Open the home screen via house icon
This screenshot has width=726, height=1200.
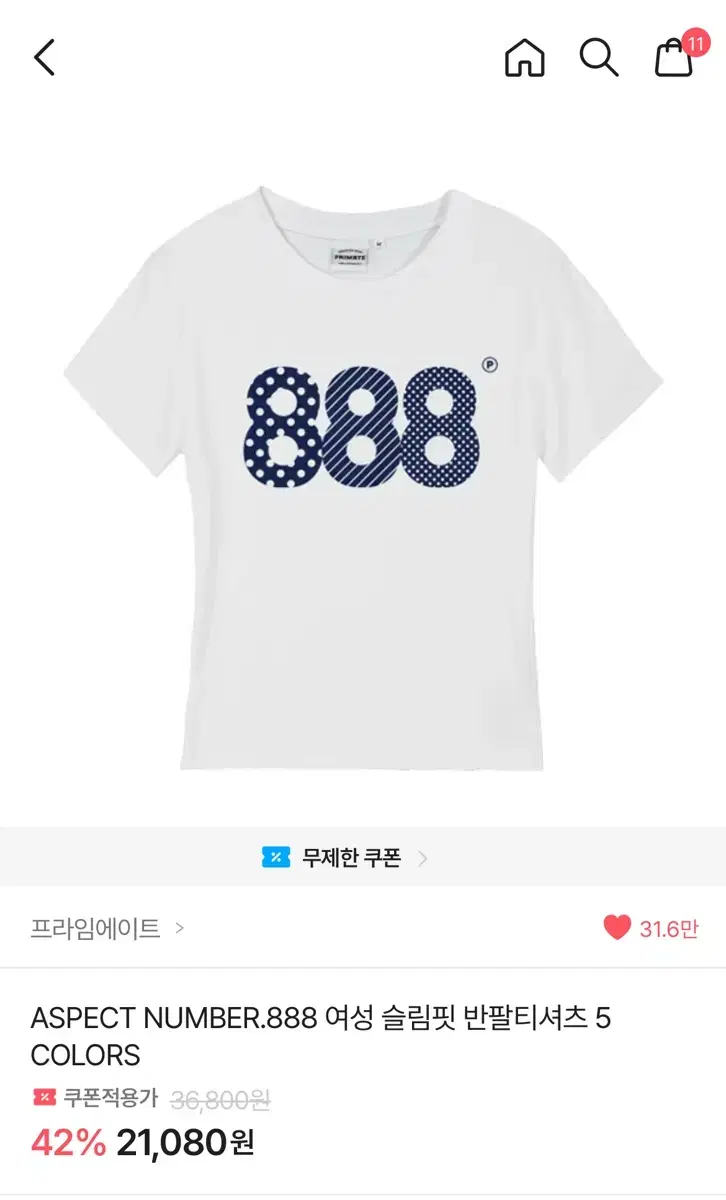click(523, 58)
